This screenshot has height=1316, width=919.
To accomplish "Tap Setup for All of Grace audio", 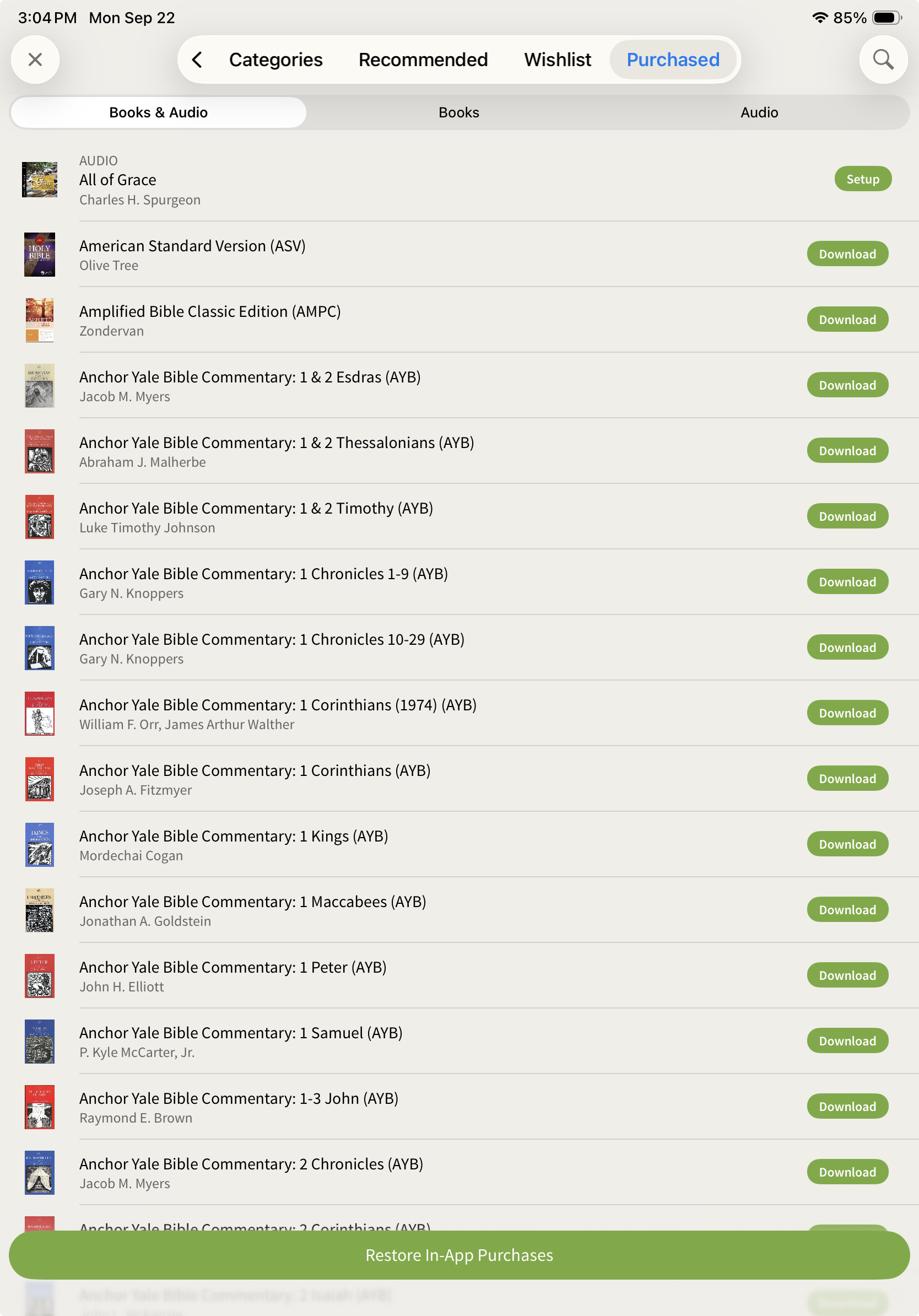I will (x=862, y=180).
